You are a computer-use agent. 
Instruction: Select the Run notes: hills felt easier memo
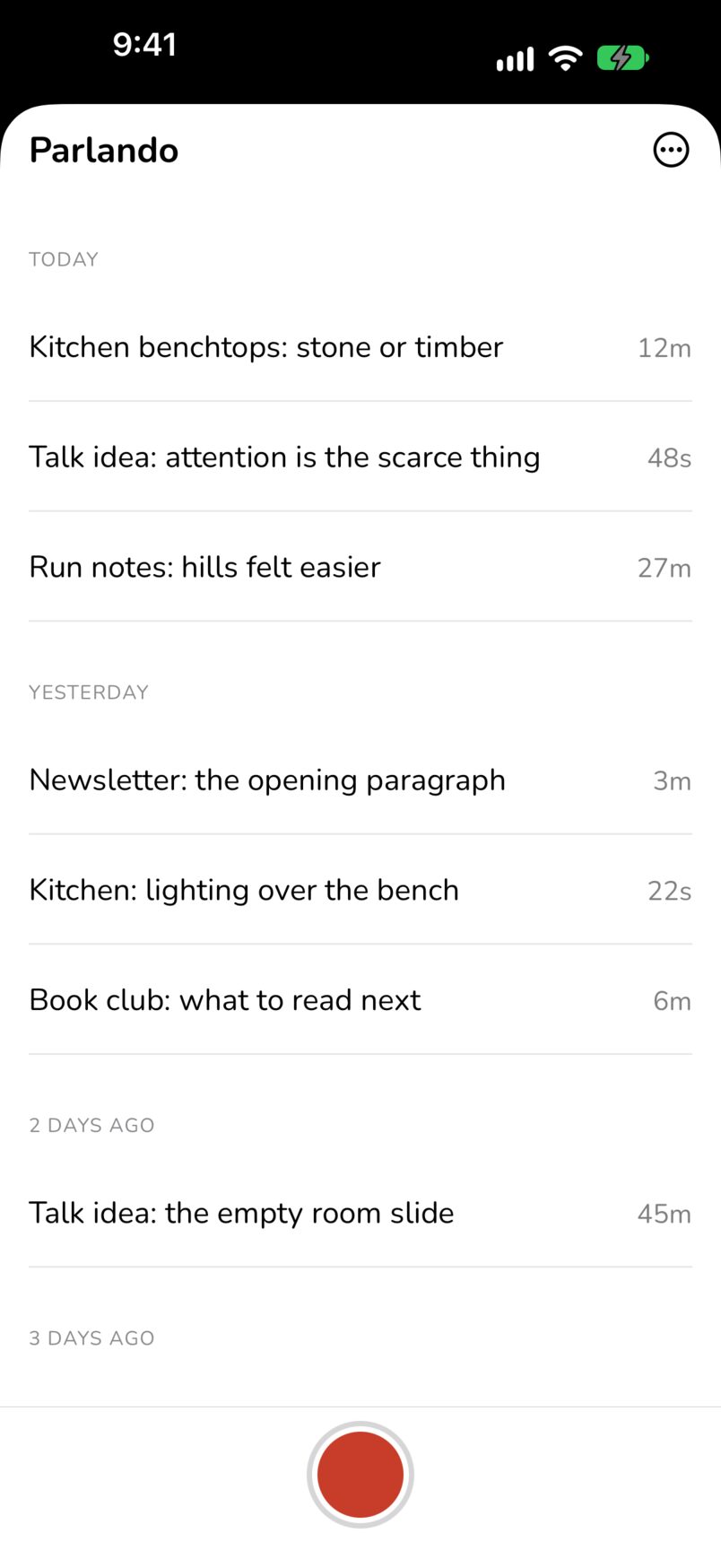pos(360,567)
